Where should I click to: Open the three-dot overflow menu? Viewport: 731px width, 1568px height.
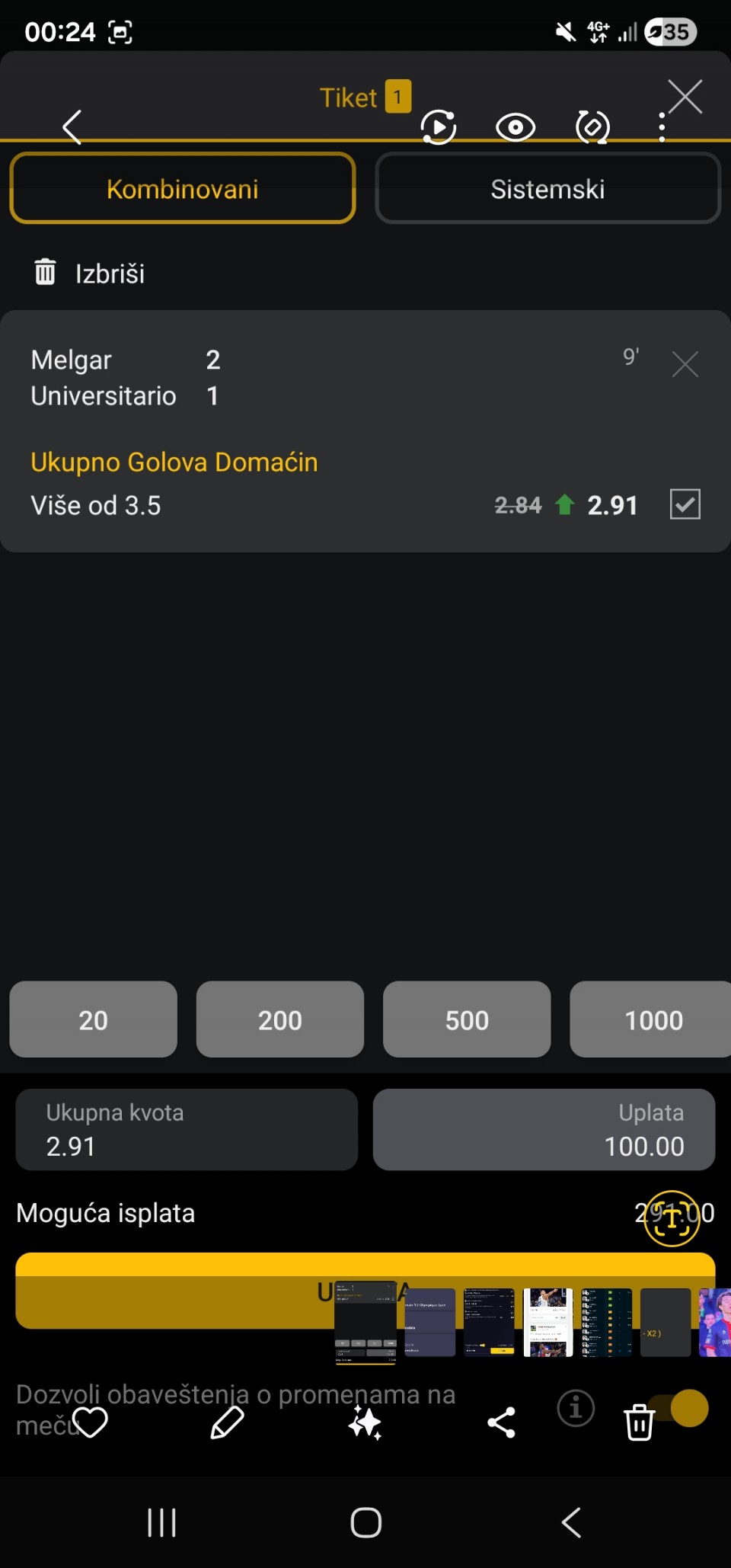[x=662, y=127]
